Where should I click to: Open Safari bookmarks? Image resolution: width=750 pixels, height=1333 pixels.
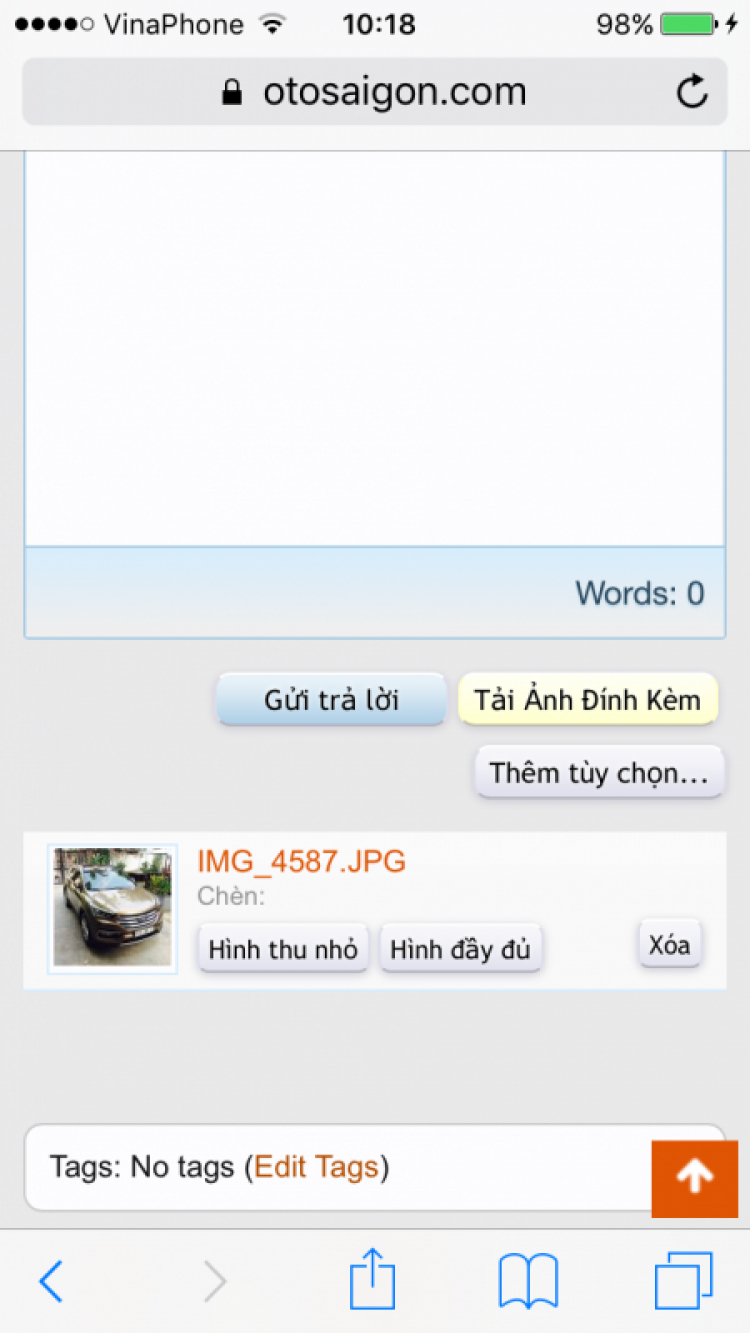pyautogui.click(x=528, y=1281)
